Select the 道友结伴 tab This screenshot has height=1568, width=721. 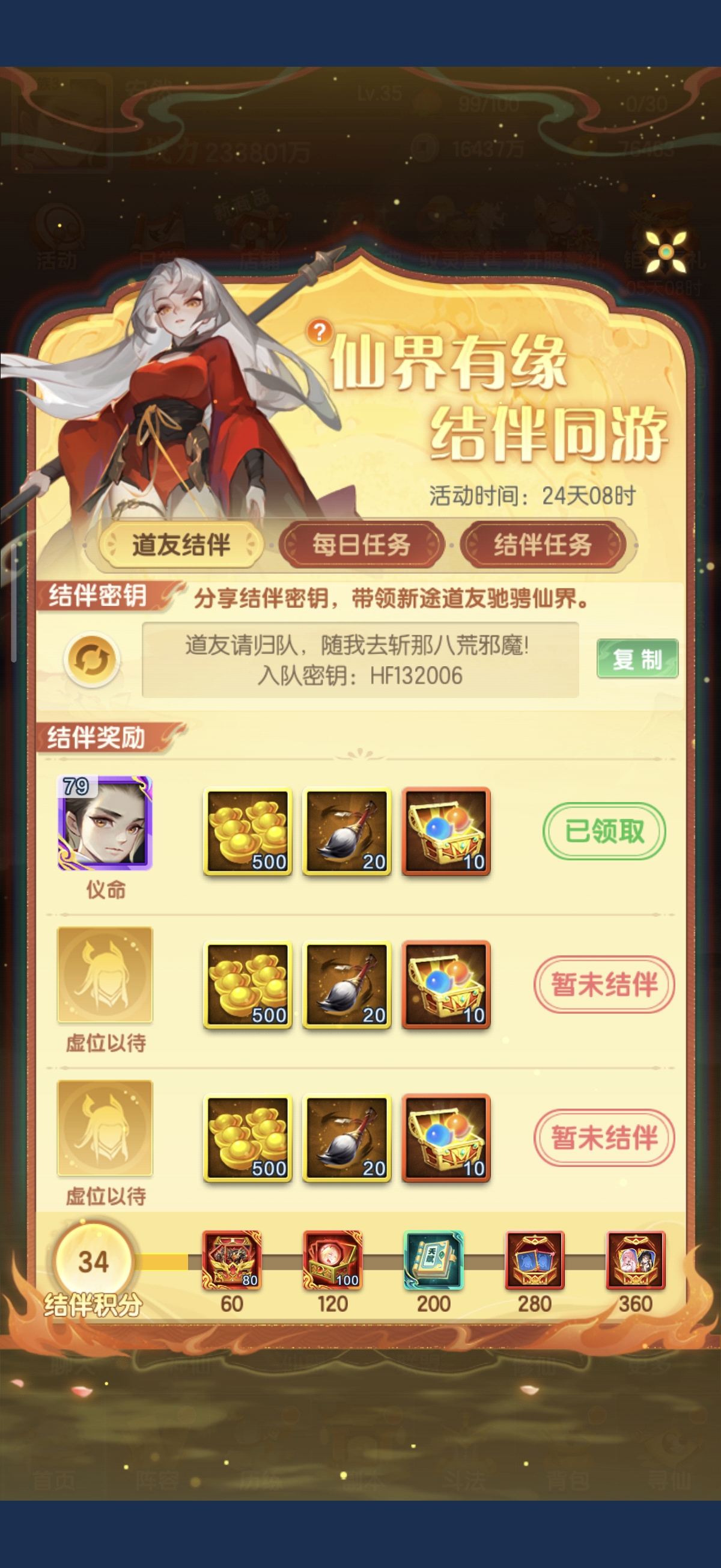point(181,545)
